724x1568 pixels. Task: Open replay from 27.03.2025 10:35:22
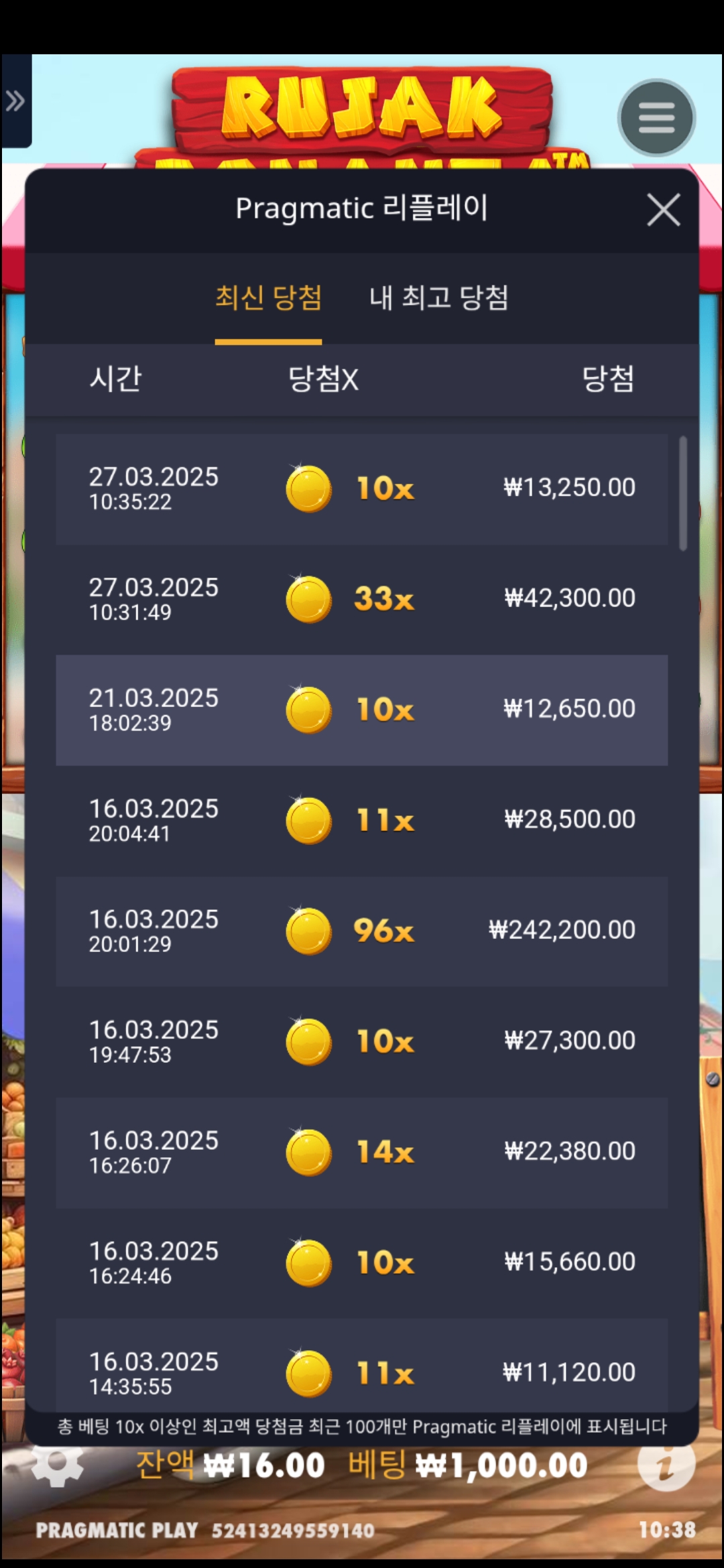click(362, 488)
